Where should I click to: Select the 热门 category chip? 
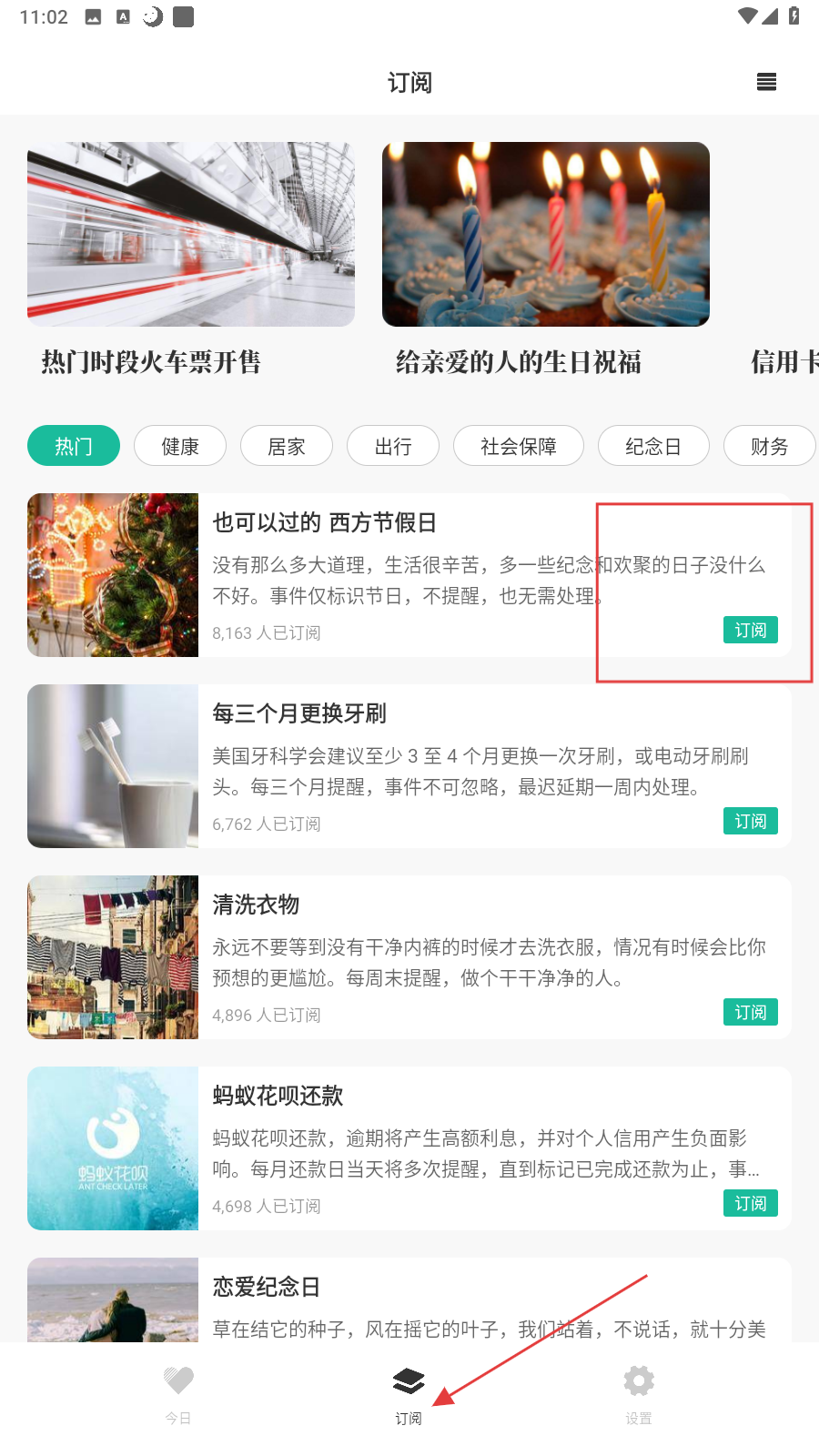coord(74,446)
